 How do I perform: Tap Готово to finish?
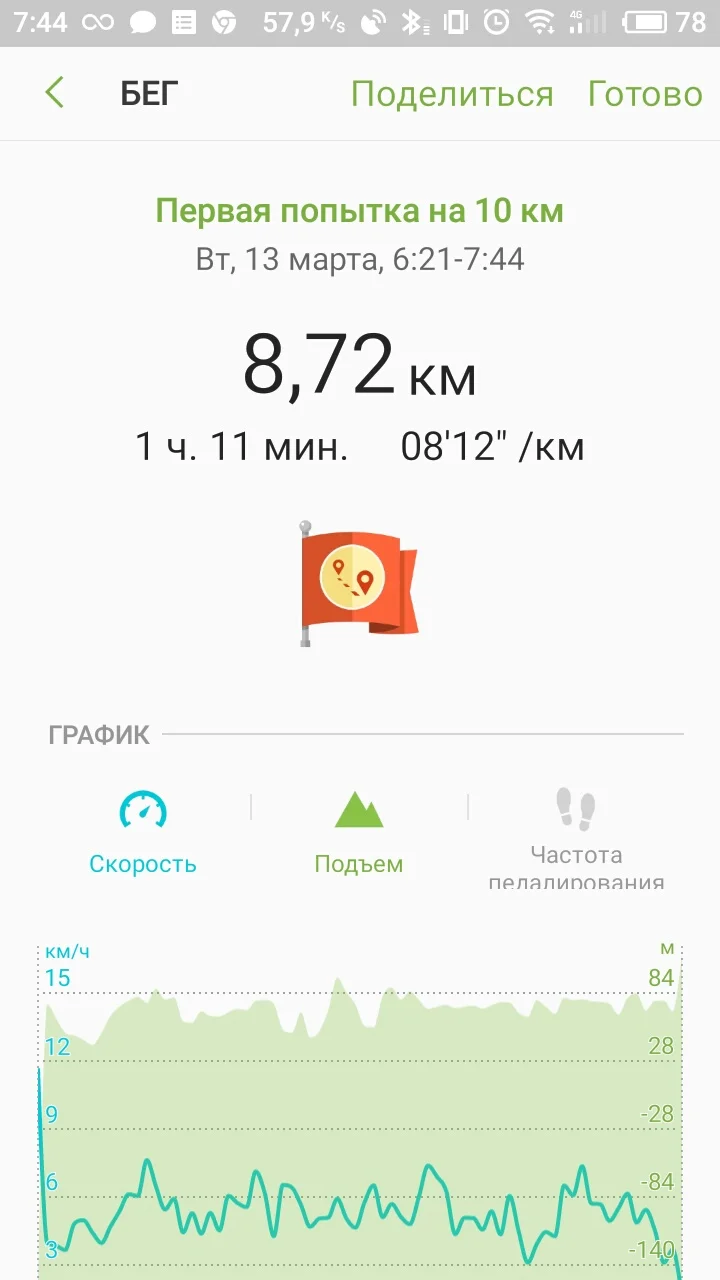point(644,94)
